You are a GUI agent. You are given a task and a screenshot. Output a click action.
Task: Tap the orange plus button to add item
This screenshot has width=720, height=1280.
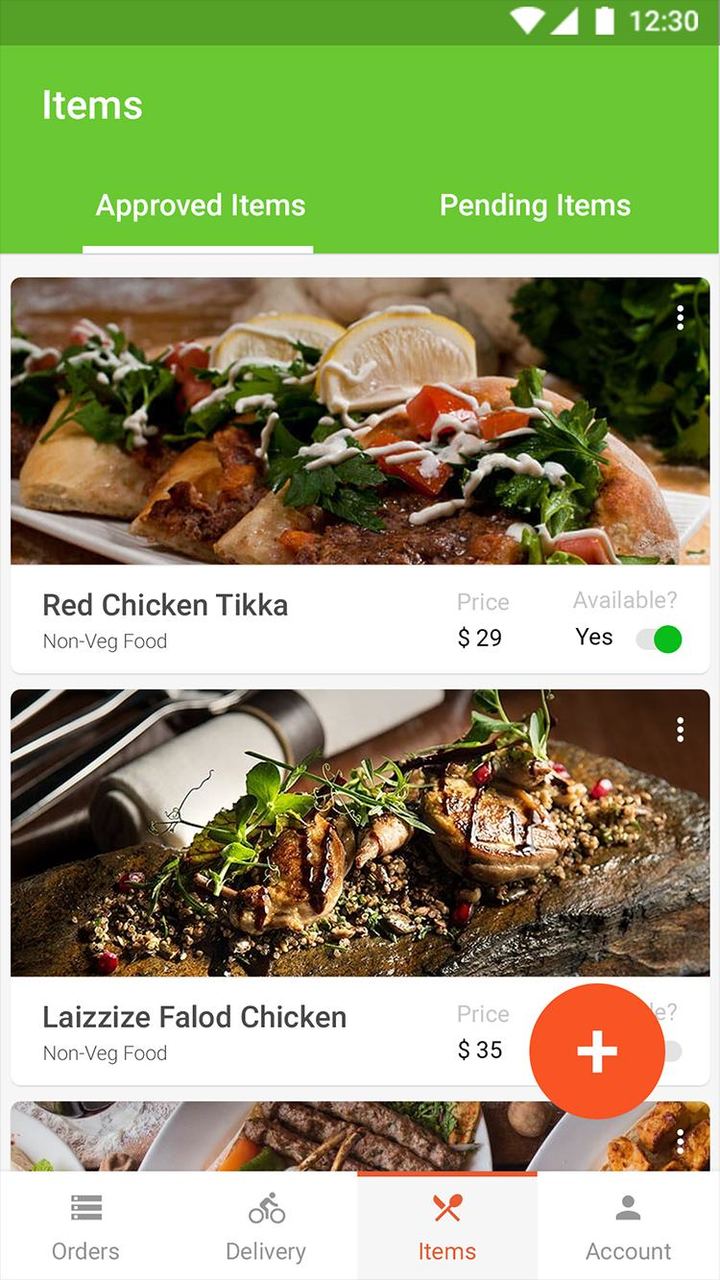pos(598,1050)
